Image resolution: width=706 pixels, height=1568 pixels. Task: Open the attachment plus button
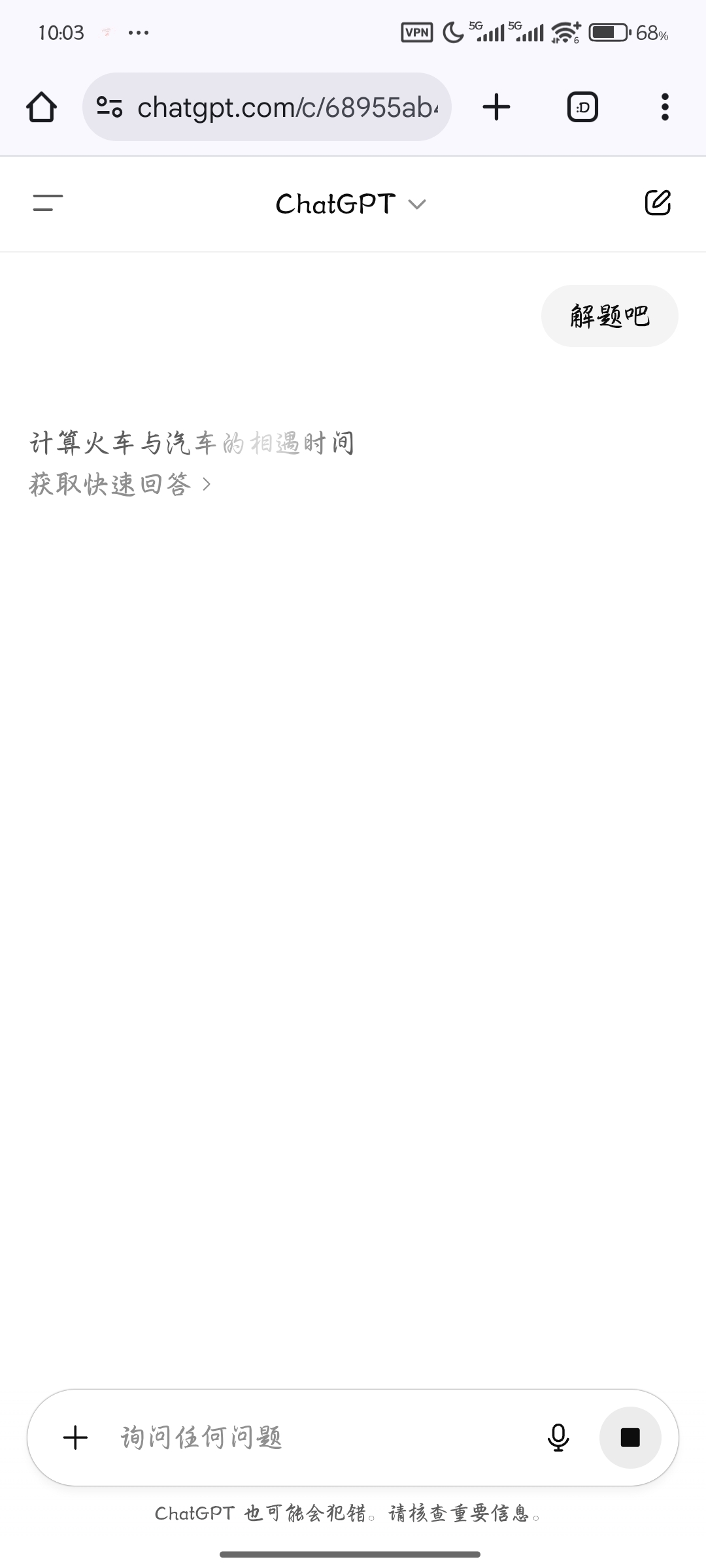point(75,1437)
